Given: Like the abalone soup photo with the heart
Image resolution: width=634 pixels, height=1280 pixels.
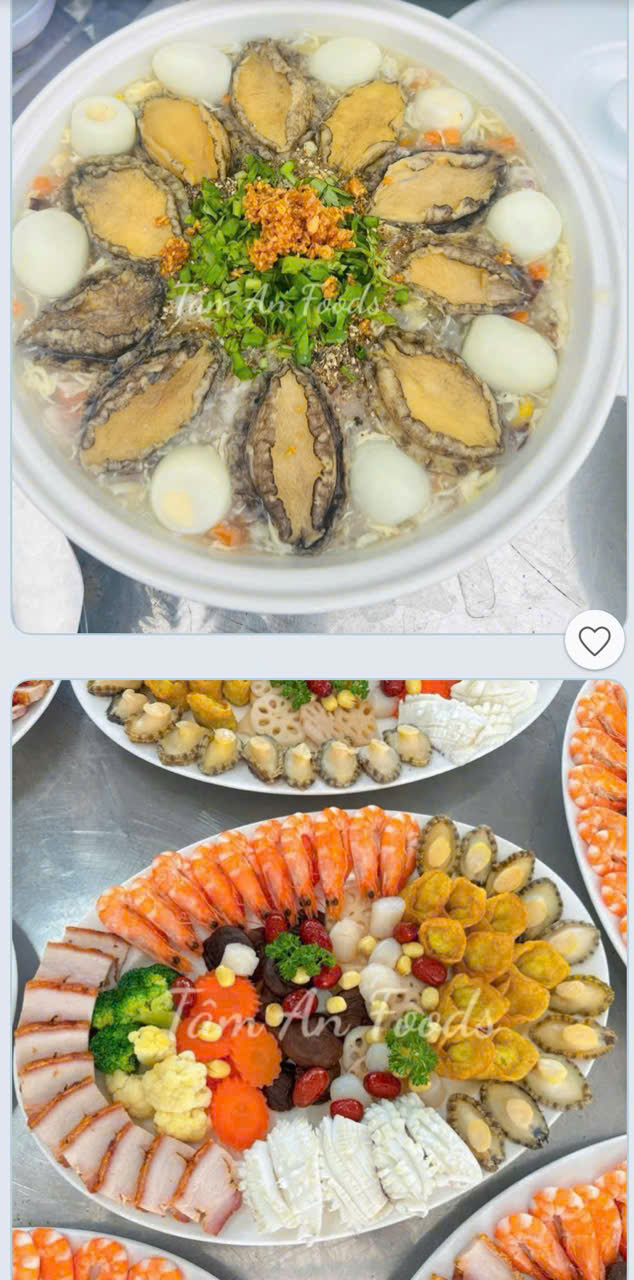Looking at the screenshot, I should [594, 640].
